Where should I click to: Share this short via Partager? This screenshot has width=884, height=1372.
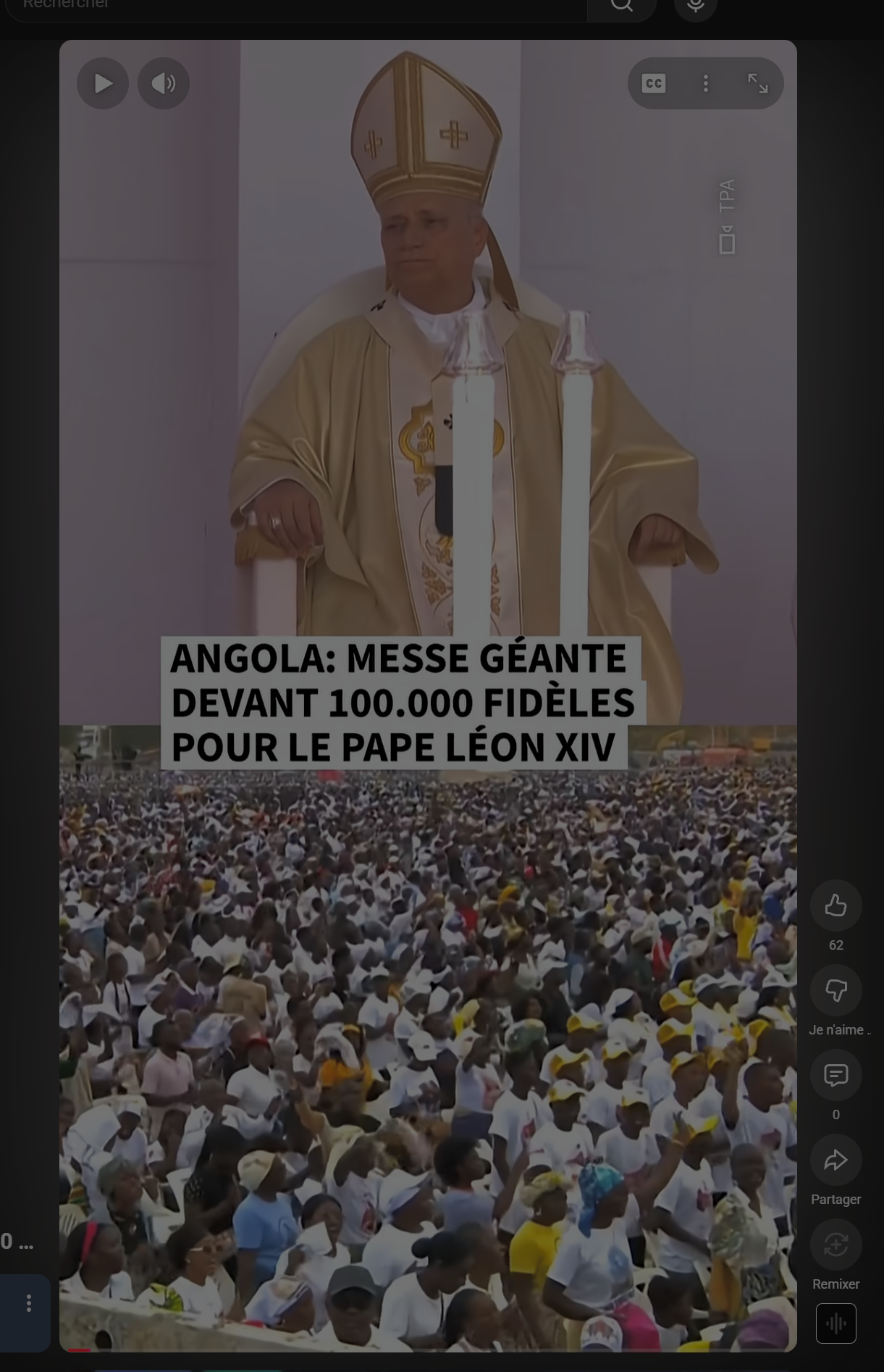[x=835, y=1160]
